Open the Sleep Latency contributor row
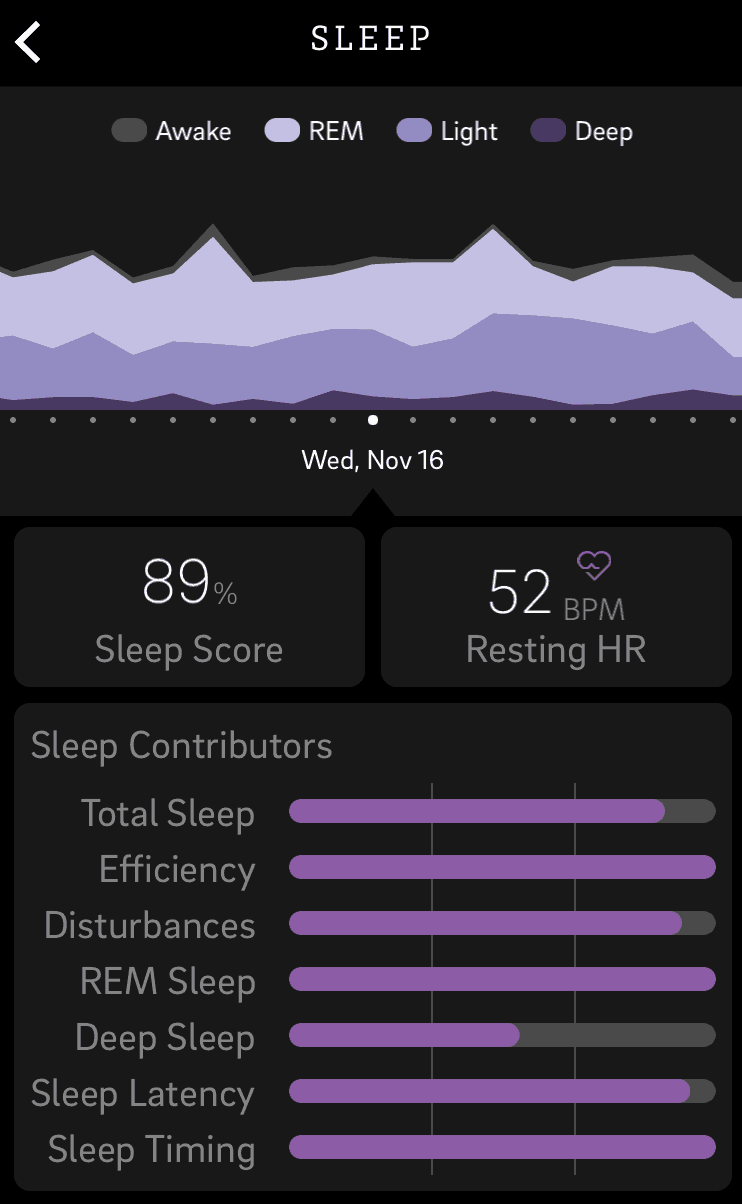Image resolution: width=742 pixels, height=1204 pixels. (x=372, y=1092)
